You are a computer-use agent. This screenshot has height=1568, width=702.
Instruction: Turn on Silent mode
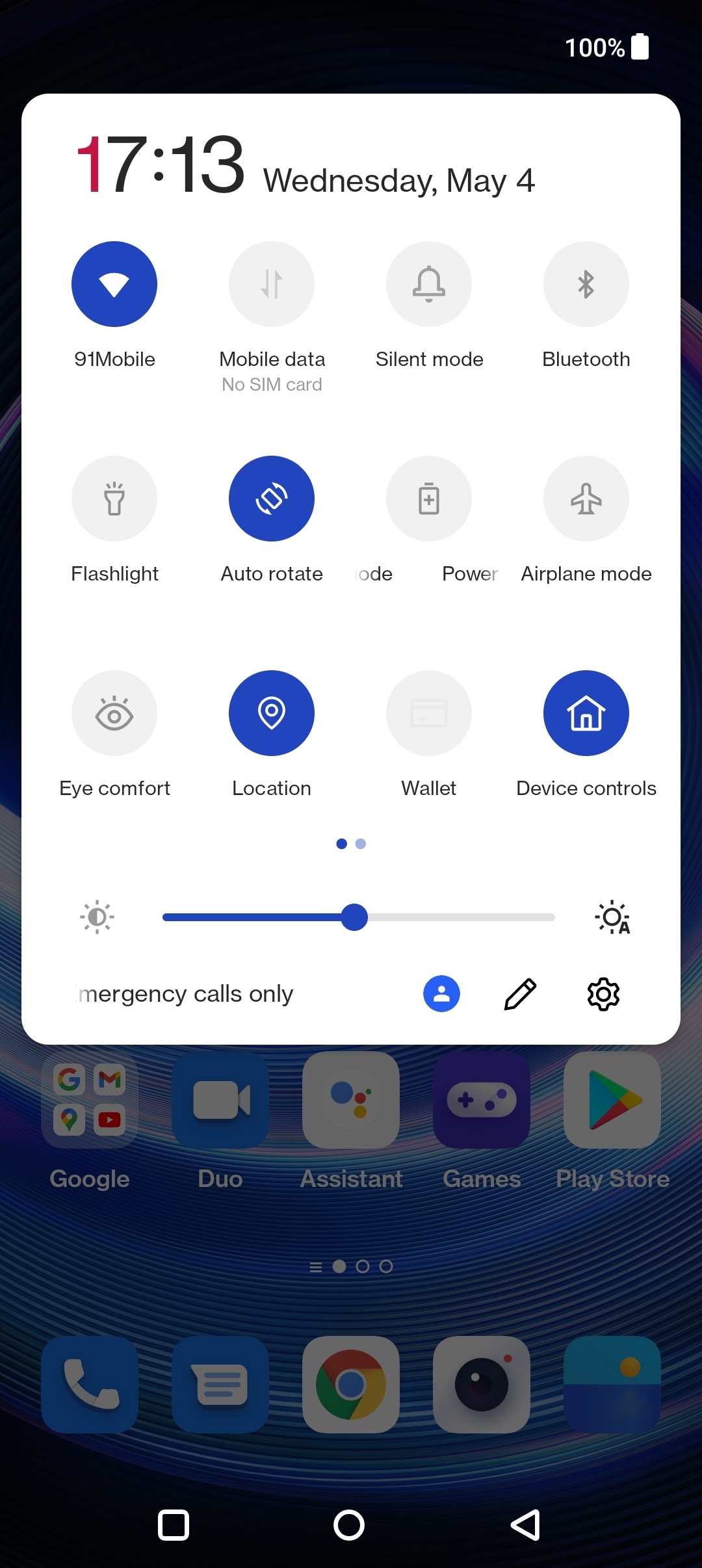428,284
